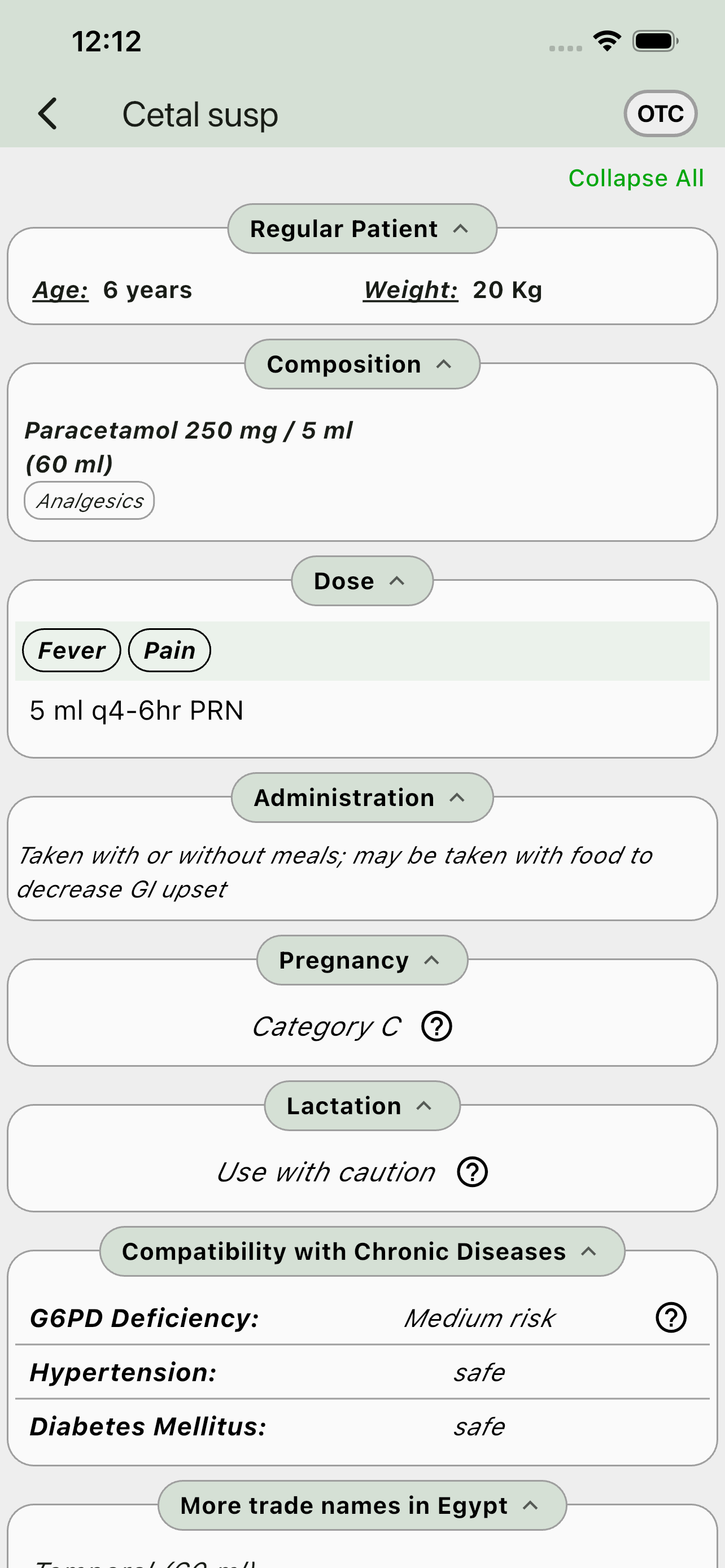Go back from Cetal susp page
Image resolution: width=725 pixels, height=1568 pixels.
pyautogui.click(x=47, y=114)
